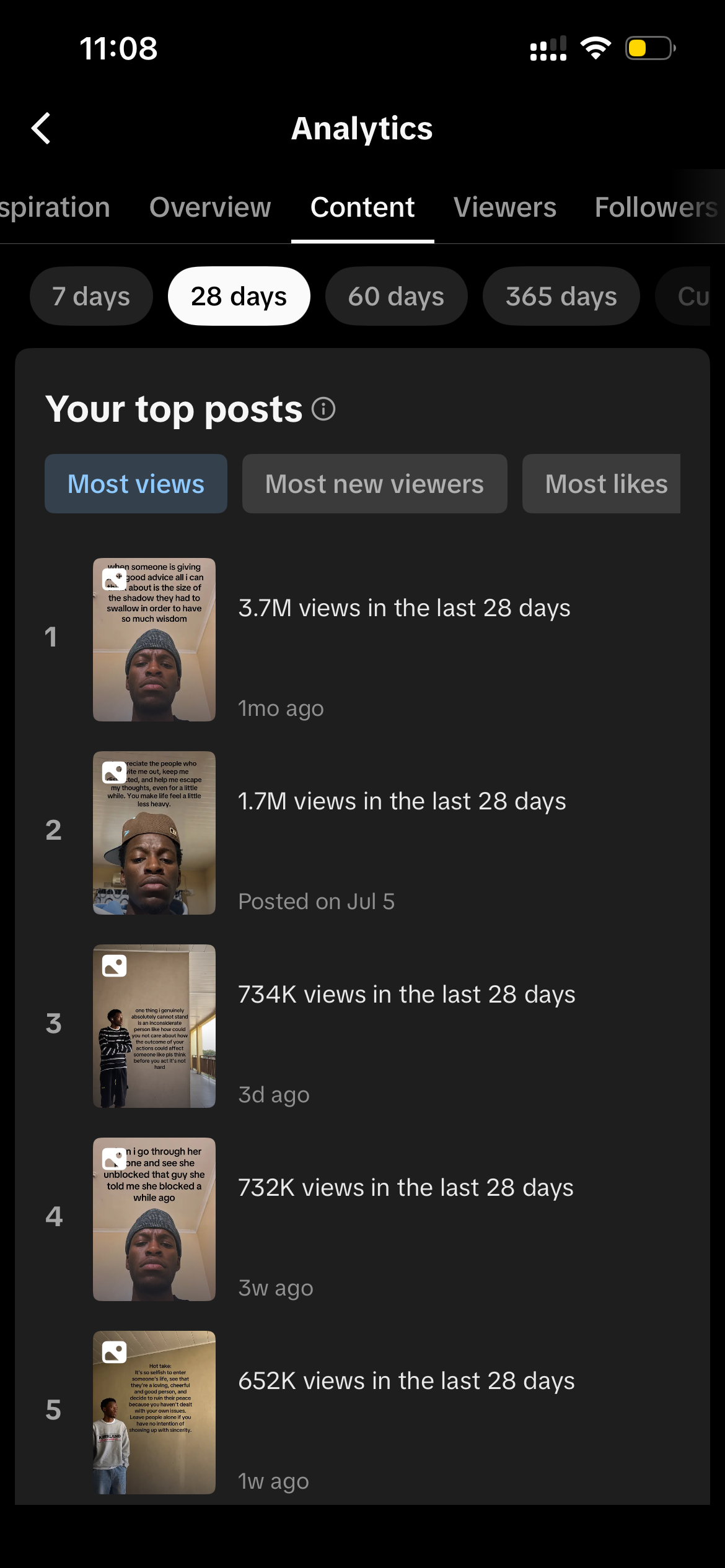Open the post with 734K views
This screenshot has width=725, height=1568.
click(362, 1026)
